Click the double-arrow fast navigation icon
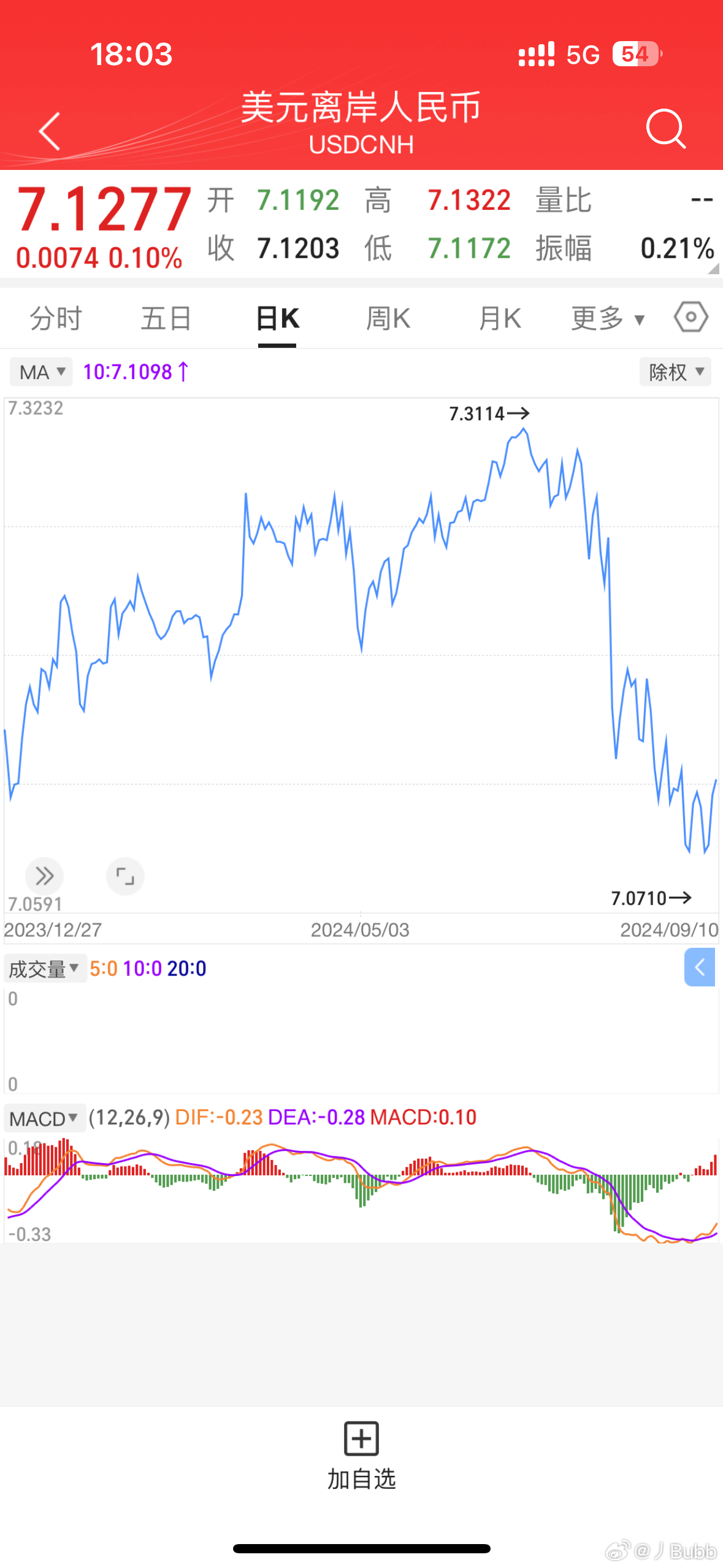Viewport: 723px width, 1568px height. pyautogui.click(x=44, y=877)
